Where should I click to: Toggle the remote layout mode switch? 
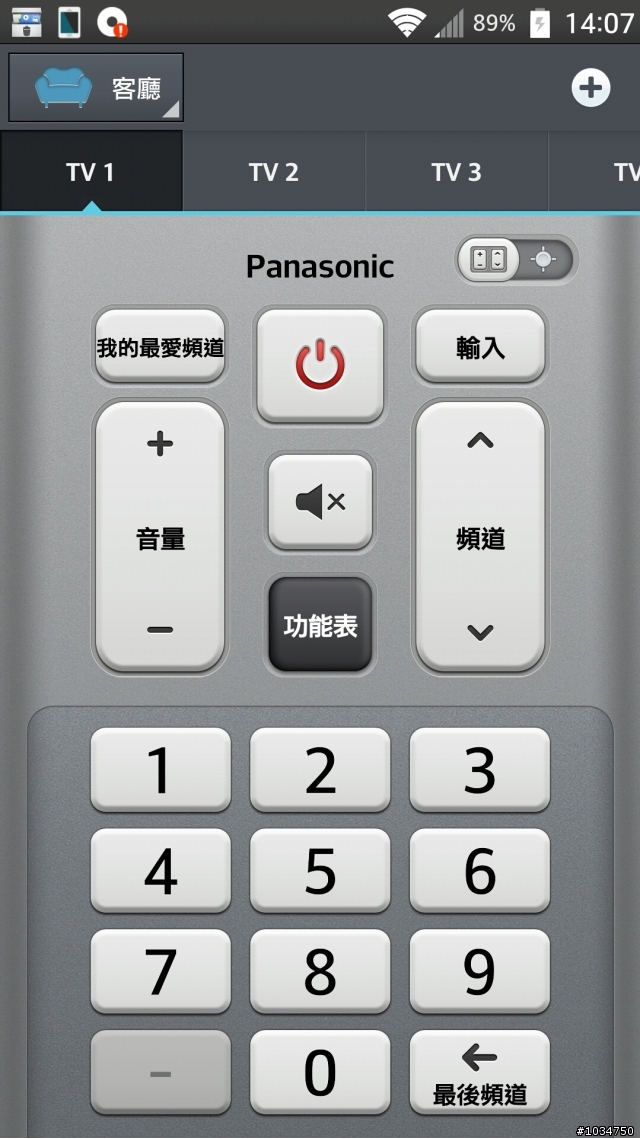click(x=516, y=260)
